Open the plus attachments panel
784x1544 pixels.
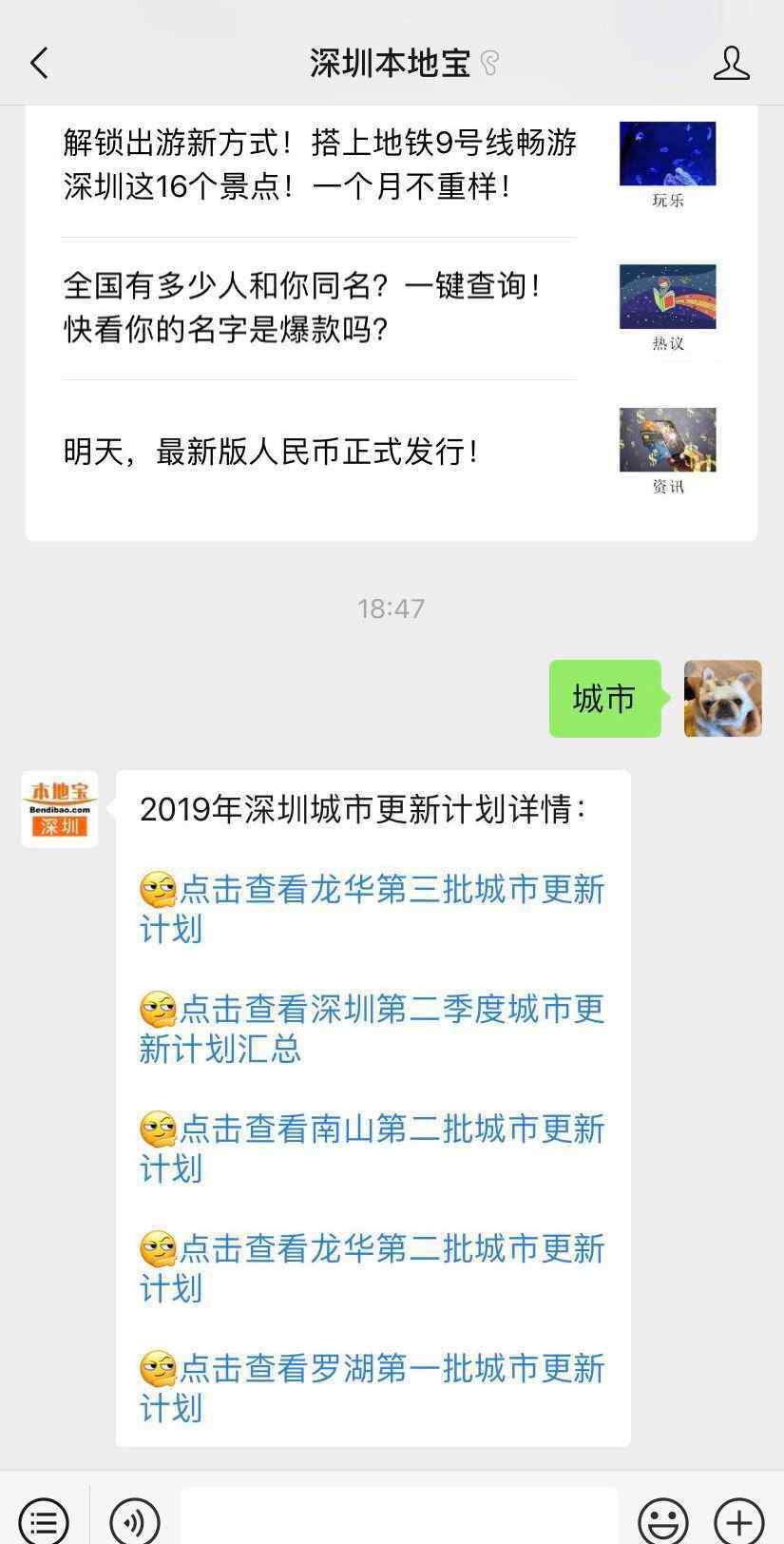click(x=738, y=1518)
